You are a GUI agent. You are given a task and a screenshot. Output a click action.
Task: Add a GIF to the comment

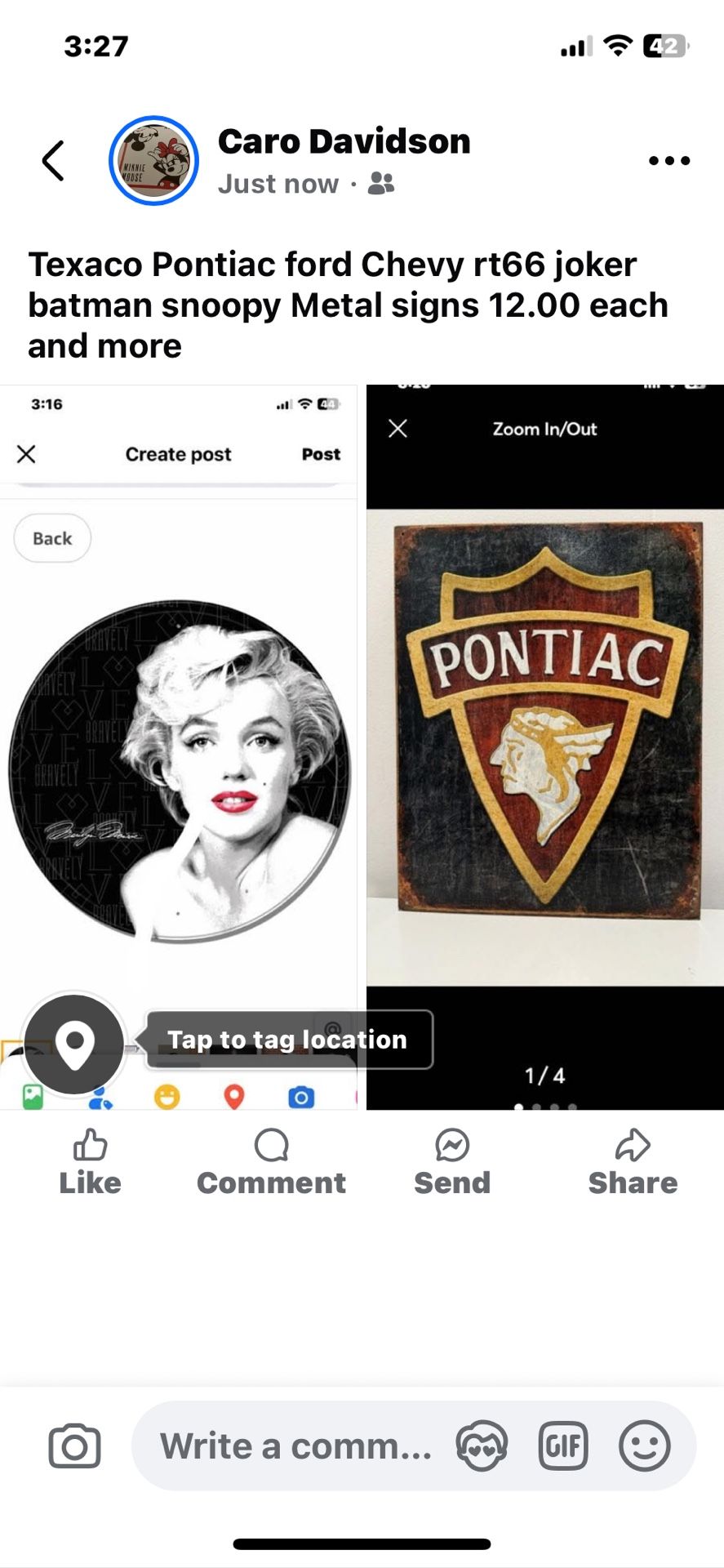click(x=563, y=1446)
